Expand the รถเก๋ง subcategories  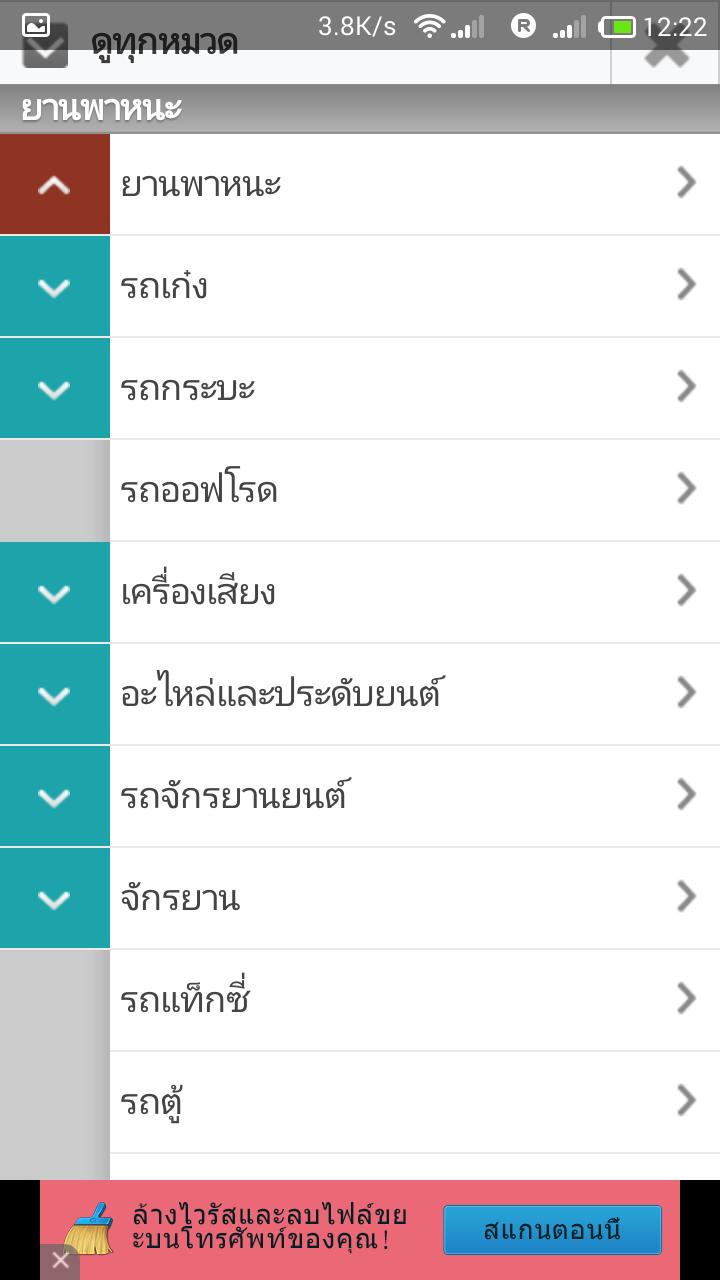point(54,287)
